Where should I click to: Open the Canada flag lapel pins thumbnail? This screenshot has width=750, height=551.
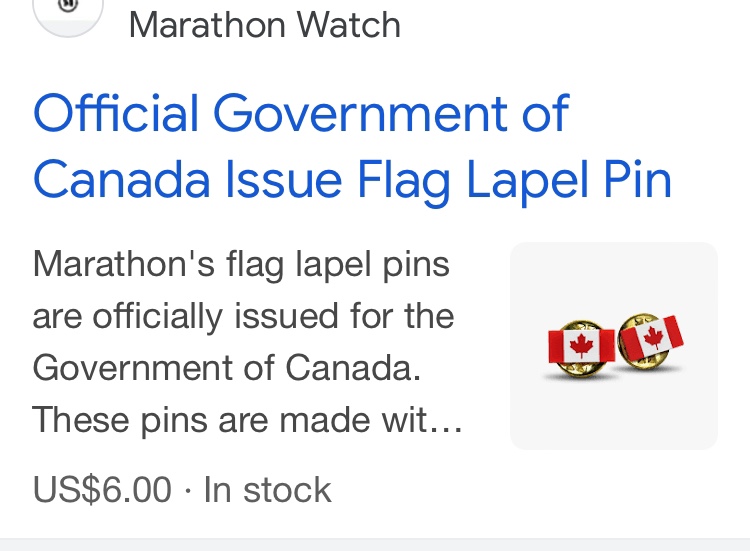coord(614,346)
